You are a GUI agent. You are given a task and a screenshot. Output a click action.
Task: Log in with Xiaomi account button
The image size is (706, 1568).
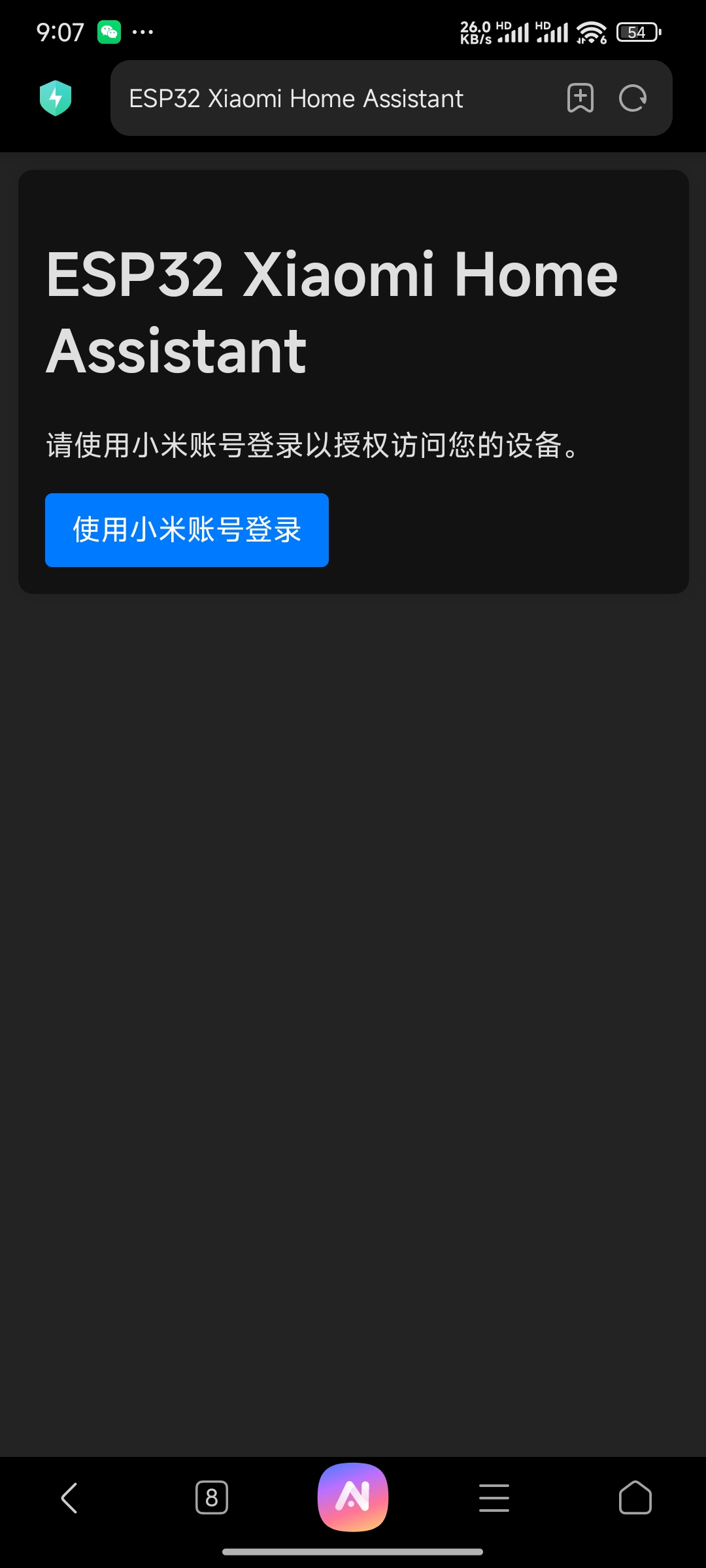(x=186, y=530)
